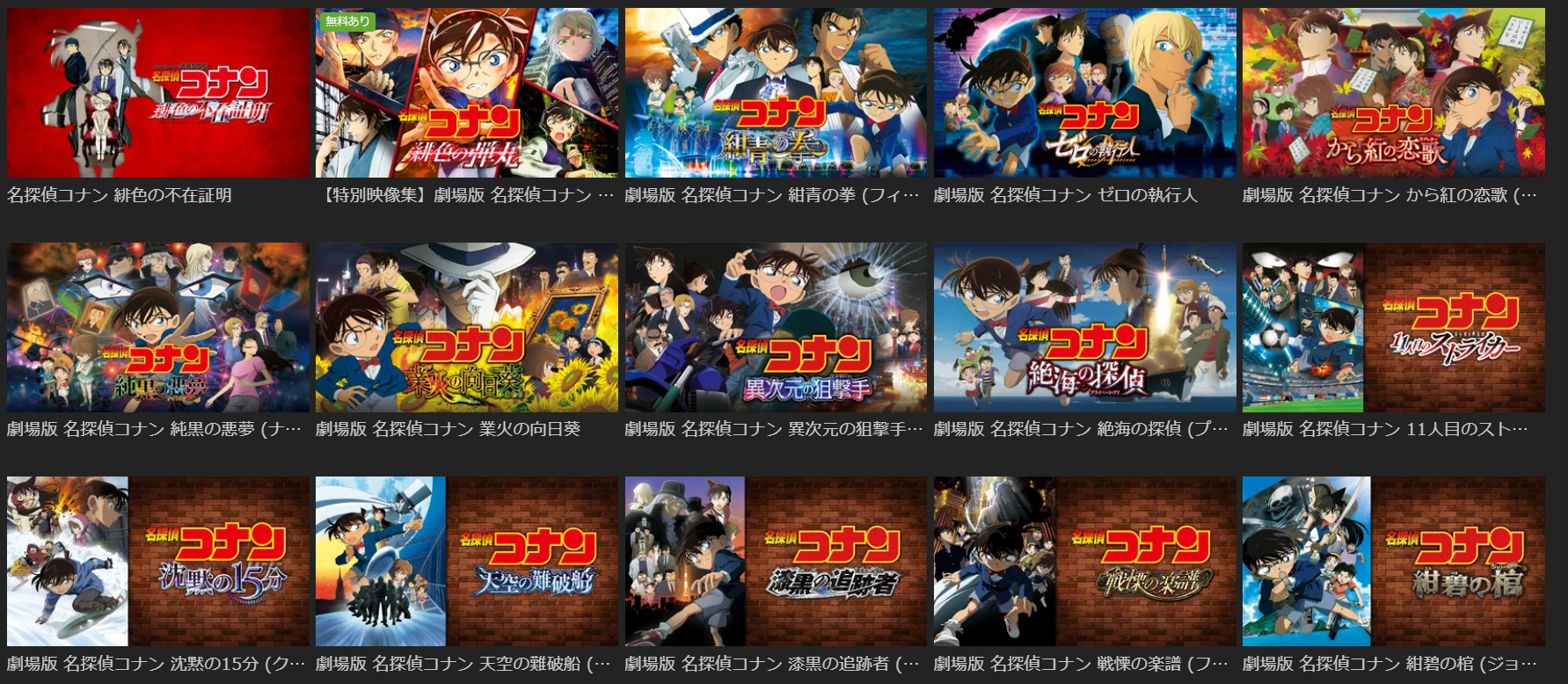Open 名探偵コナン 緋色の不在証明
This screenshot has width=1568, height=684.
click(158, 93)
